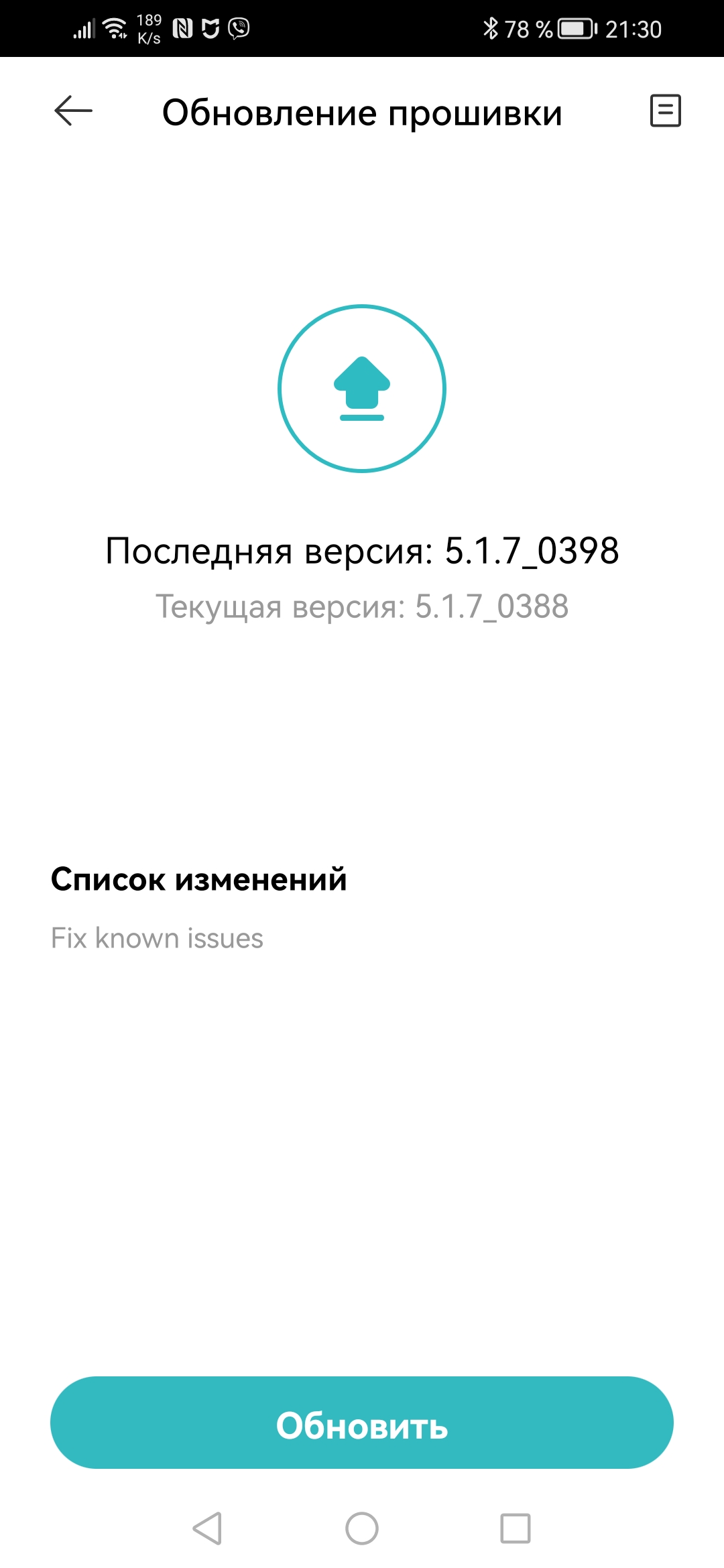Go back from the firmware update screen

click(73, 111)
